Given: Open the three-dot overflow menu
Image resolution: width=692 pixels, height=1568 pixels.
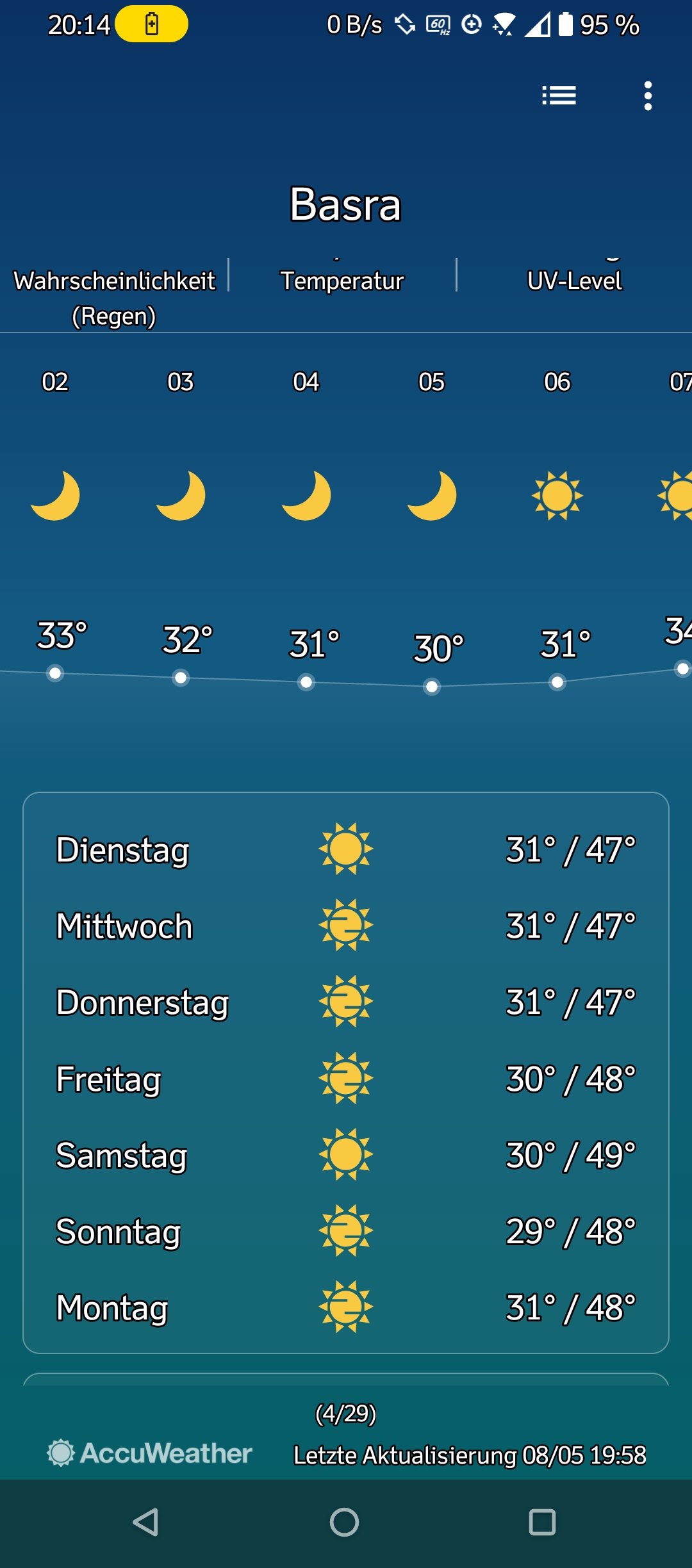Looking at the screenshot, I should (648, 95).
